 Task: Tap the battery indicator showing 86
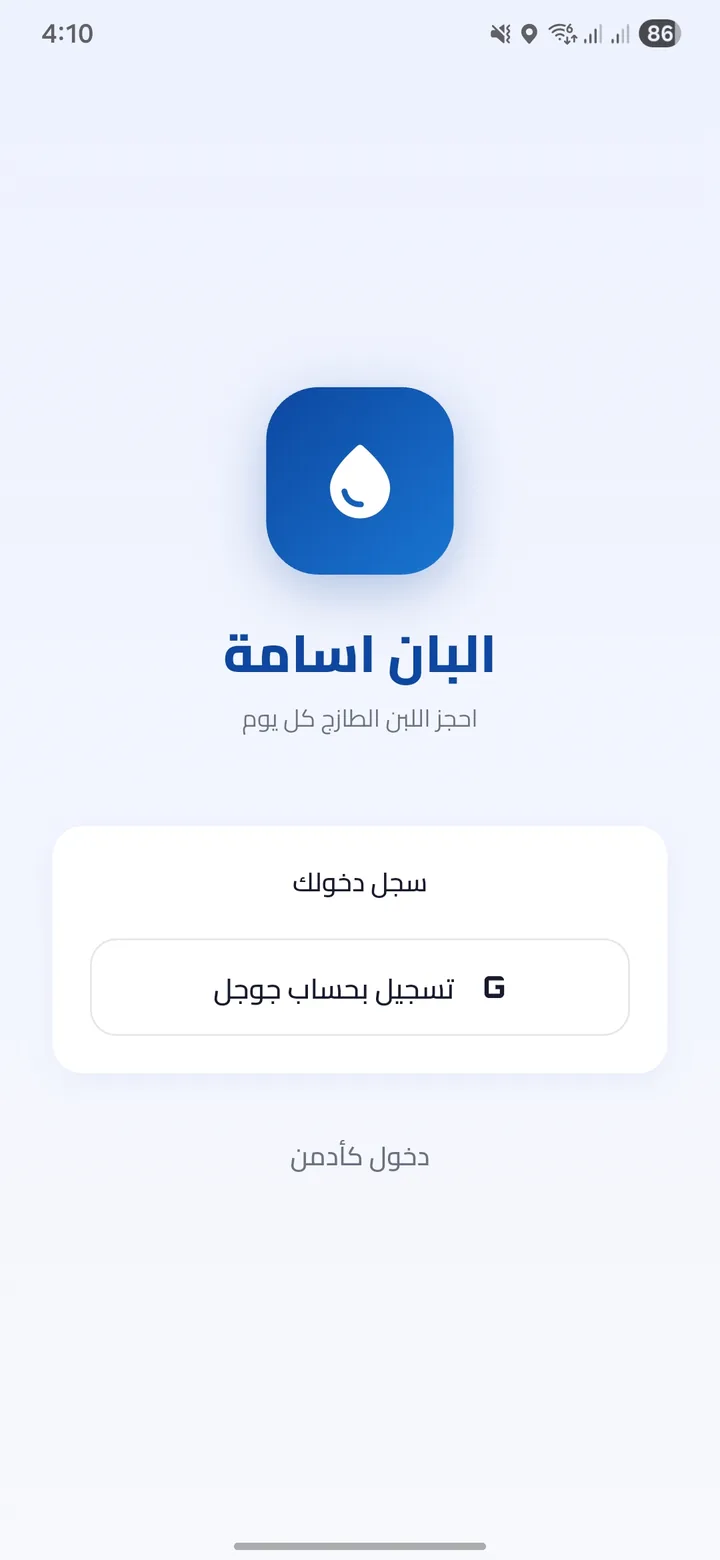tap(657, 34)
